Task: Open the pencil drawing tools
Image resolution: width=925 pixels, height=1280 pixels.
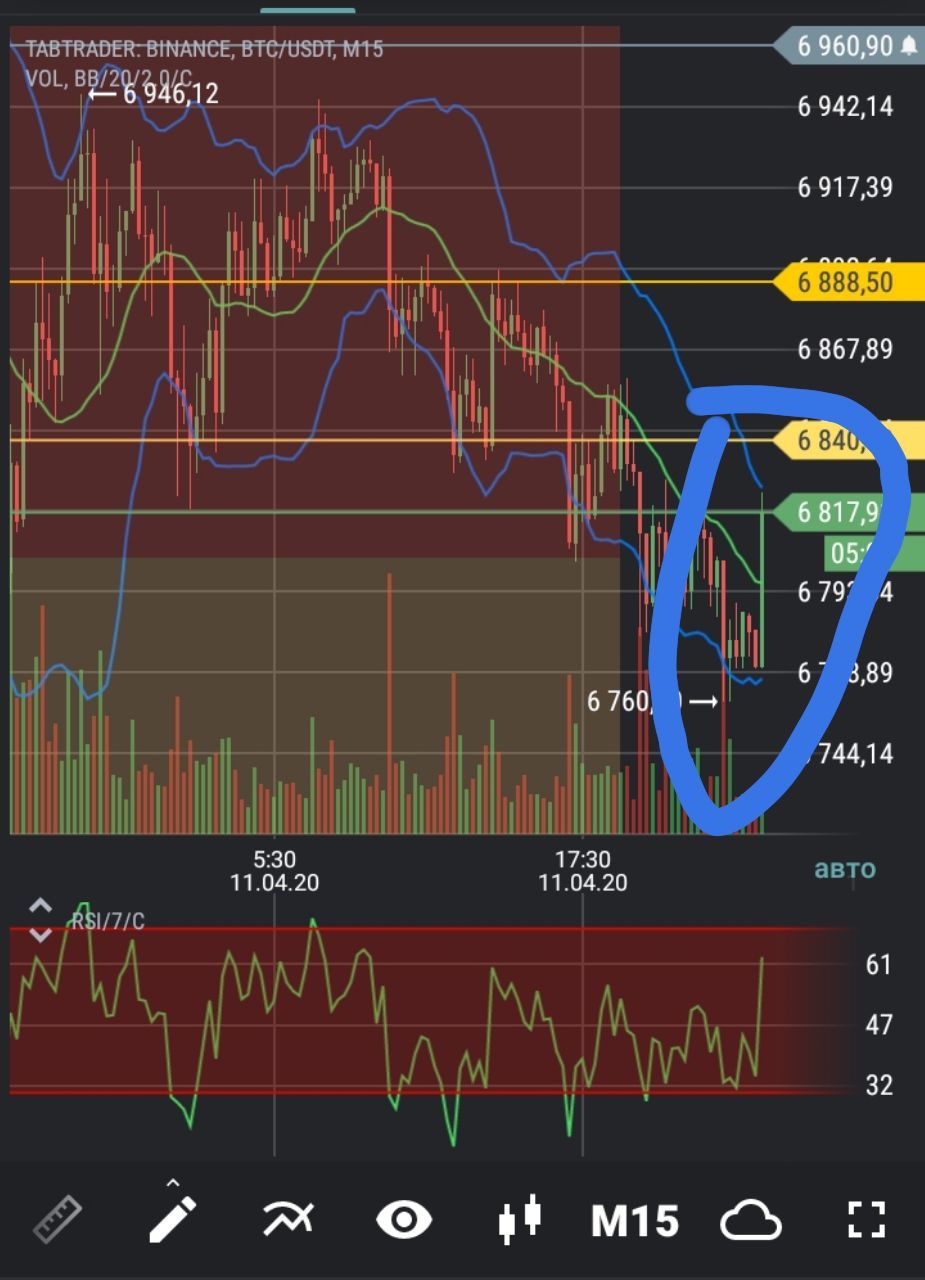Action: click(x=172, y=1217)
